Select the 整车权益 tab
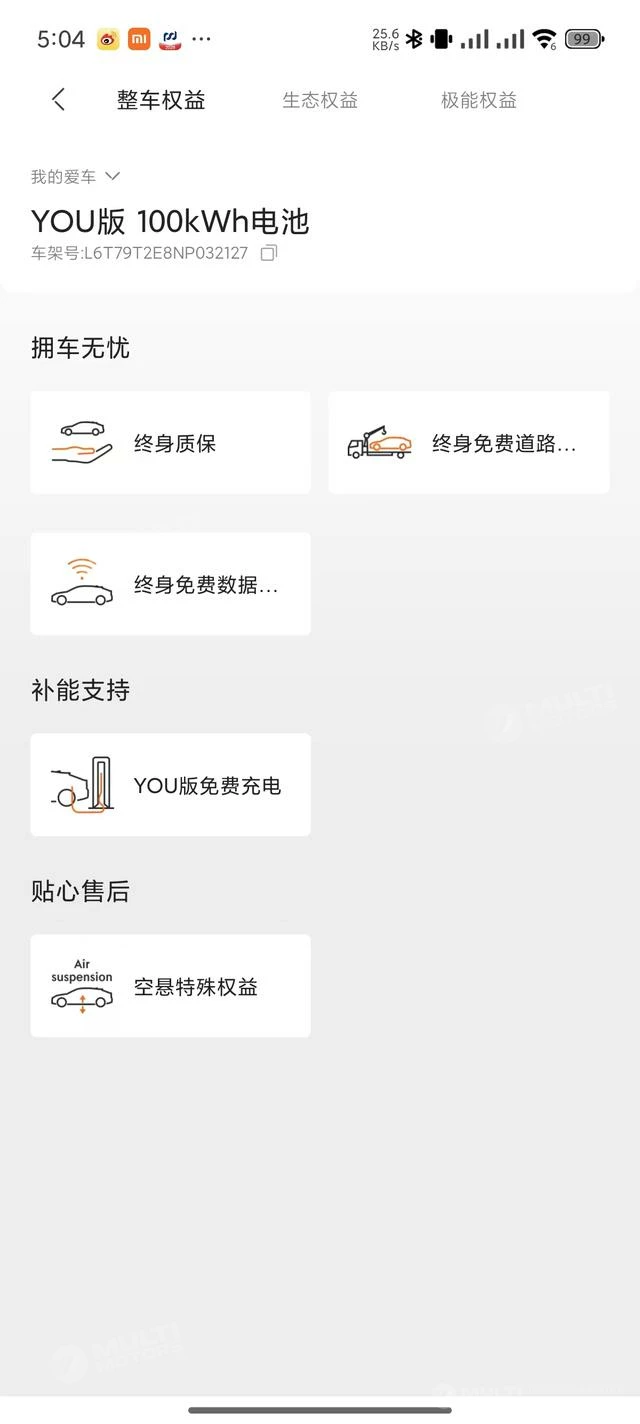 [x=161, y=100]
